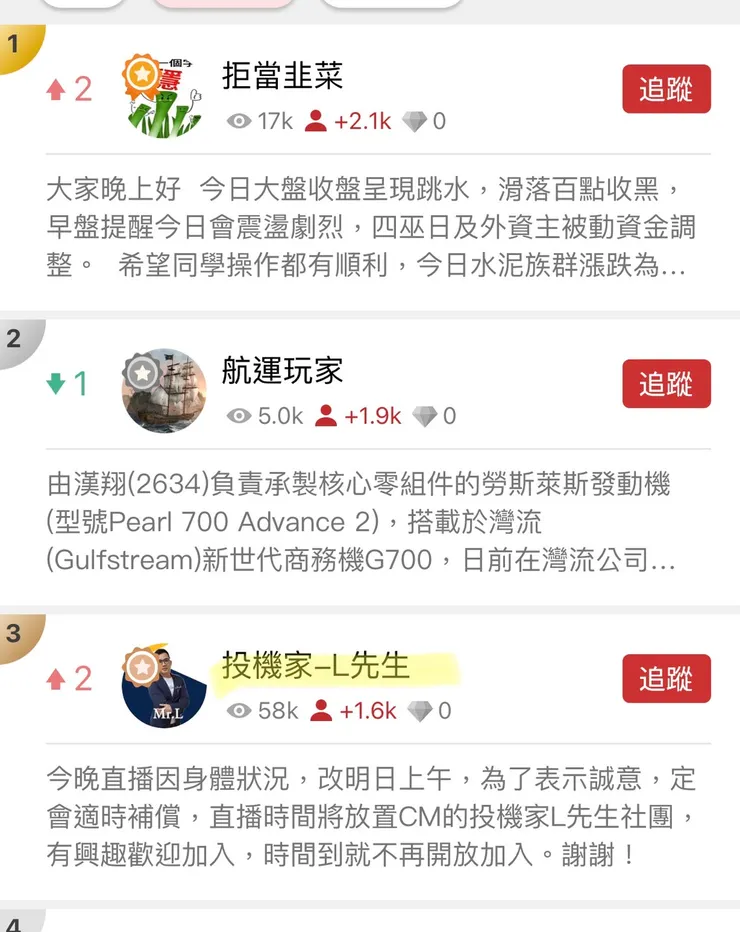Follow 拒當韭菜 via the 追蹤 button
Screen dimensions: 740x932
[x=666, y=89]
